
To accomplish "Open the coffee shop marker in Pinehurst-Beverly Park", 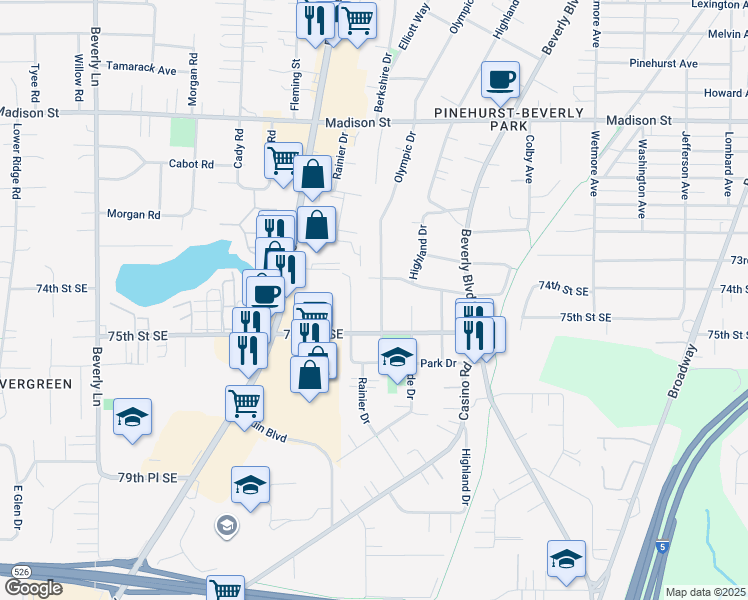I will point(500,80).
